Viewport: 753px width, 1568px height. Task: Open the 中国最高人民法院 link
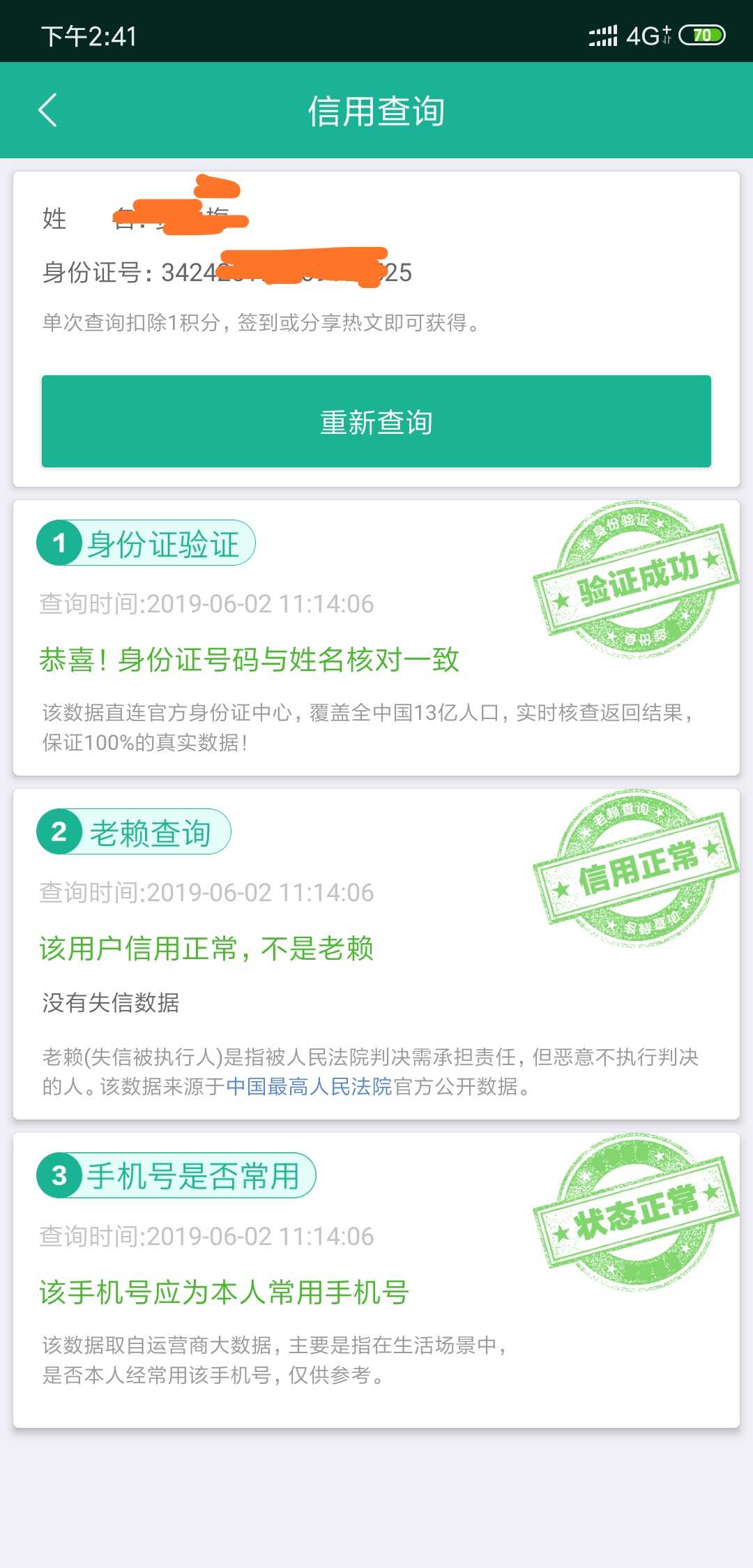point(309,1087)
